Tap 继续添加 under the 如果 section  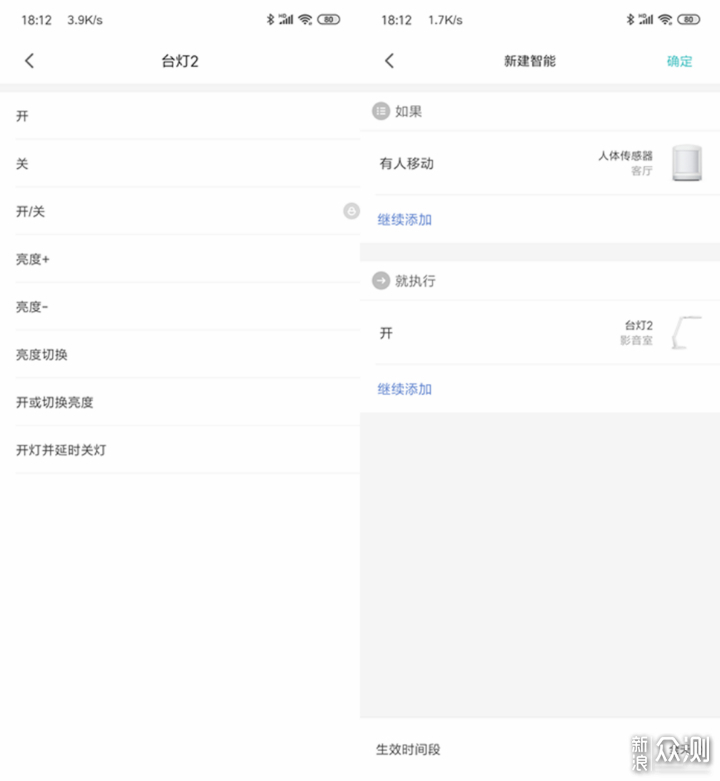click(x=405, y=219)
